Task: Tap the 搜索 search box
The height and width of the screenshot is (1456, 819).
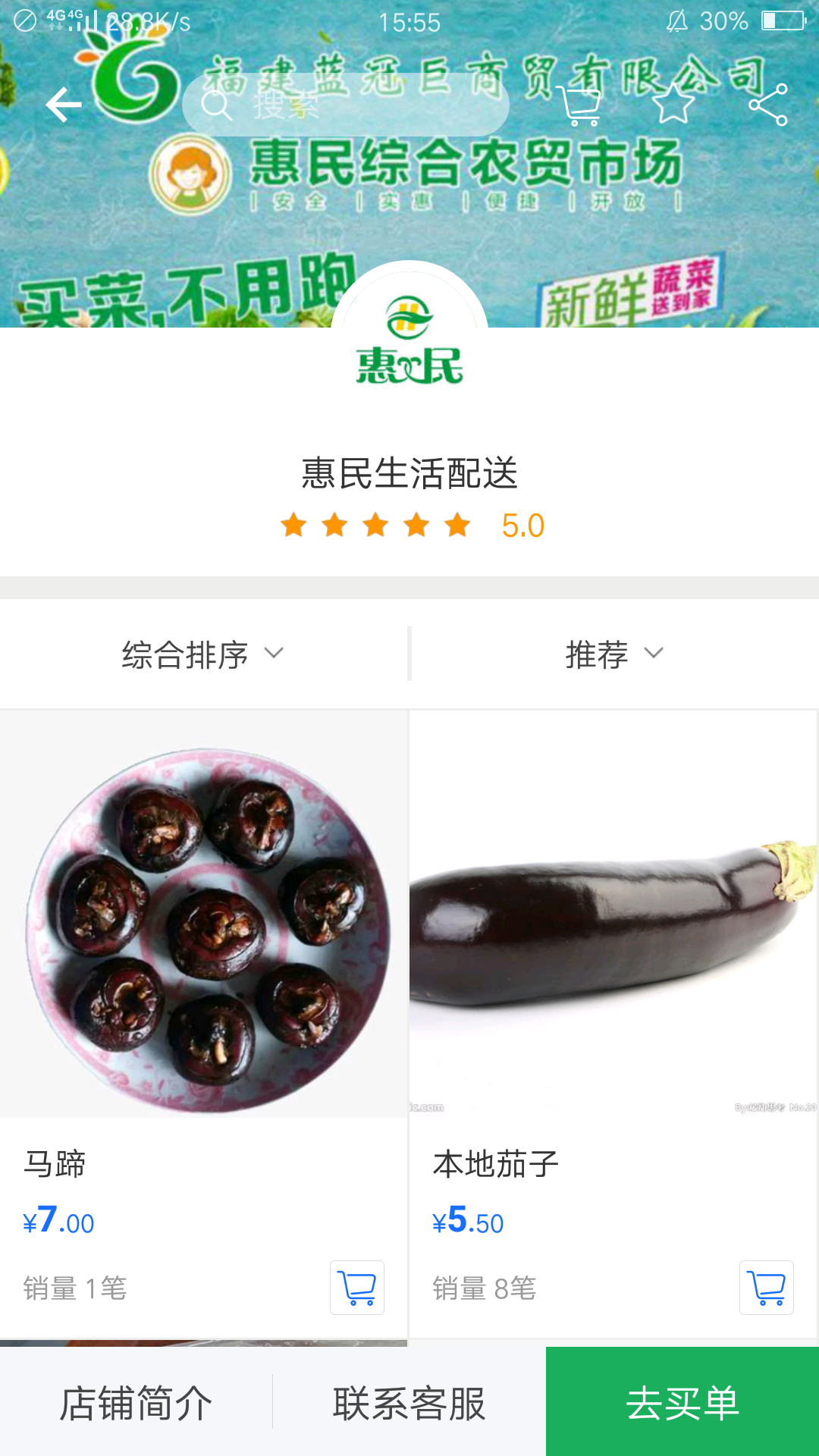Action: [345, 105]
